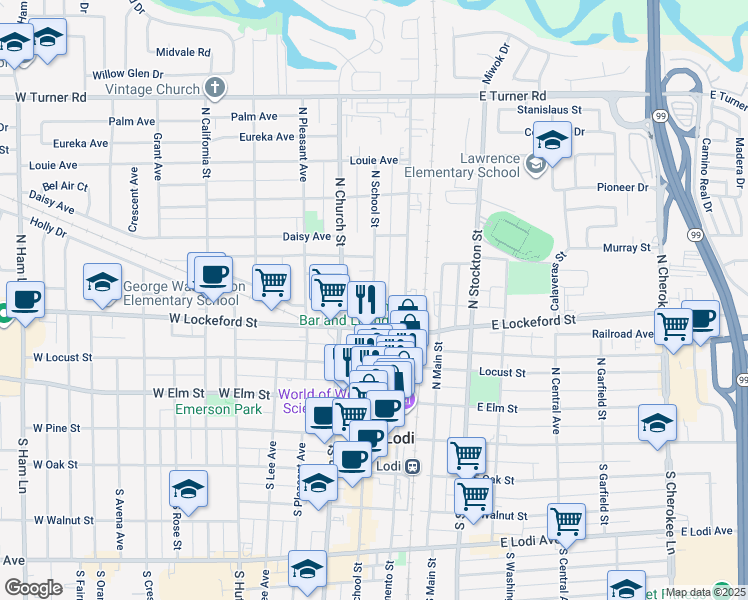Select shopping cart marker next to Railroad Ave
The width and height of the screenshot is (748, 600).
[x=675, y=324]
